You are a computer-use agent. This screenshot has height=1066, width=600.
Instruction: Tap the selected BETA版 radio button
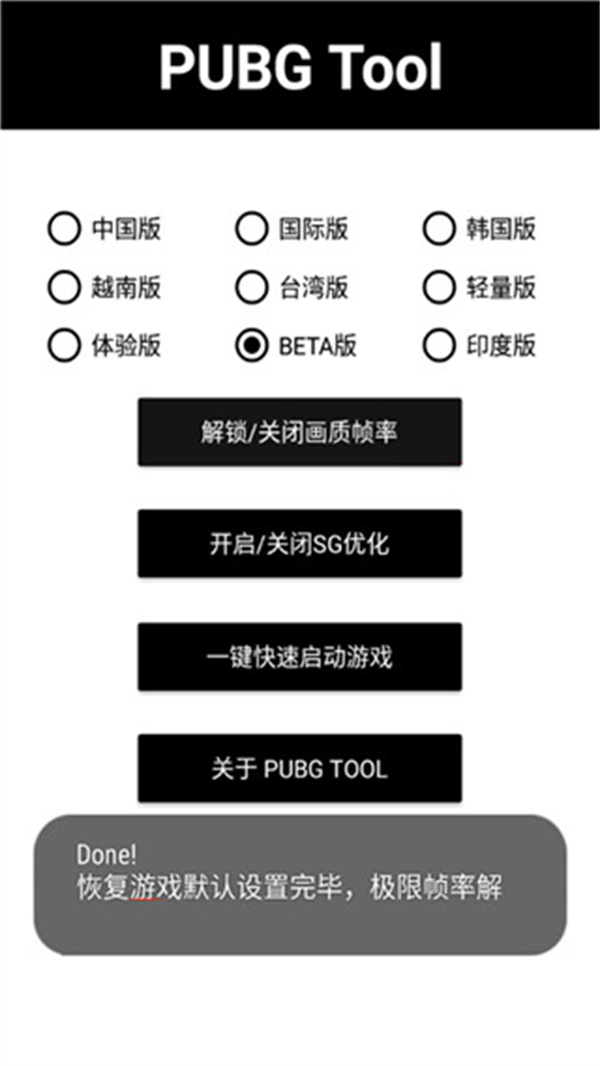tap(252, 346)
